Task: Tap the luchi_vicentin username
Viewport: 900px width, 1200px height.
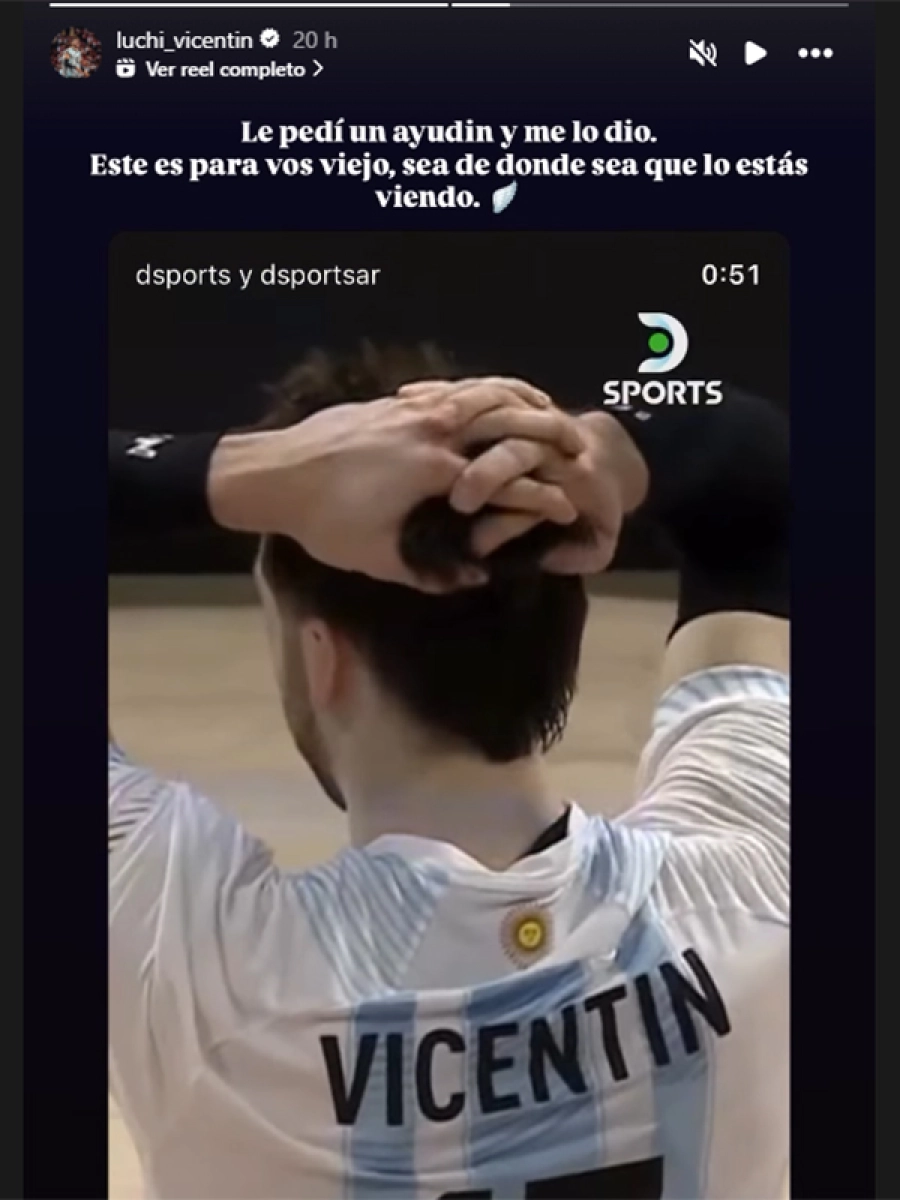Action: click(184, 41)
